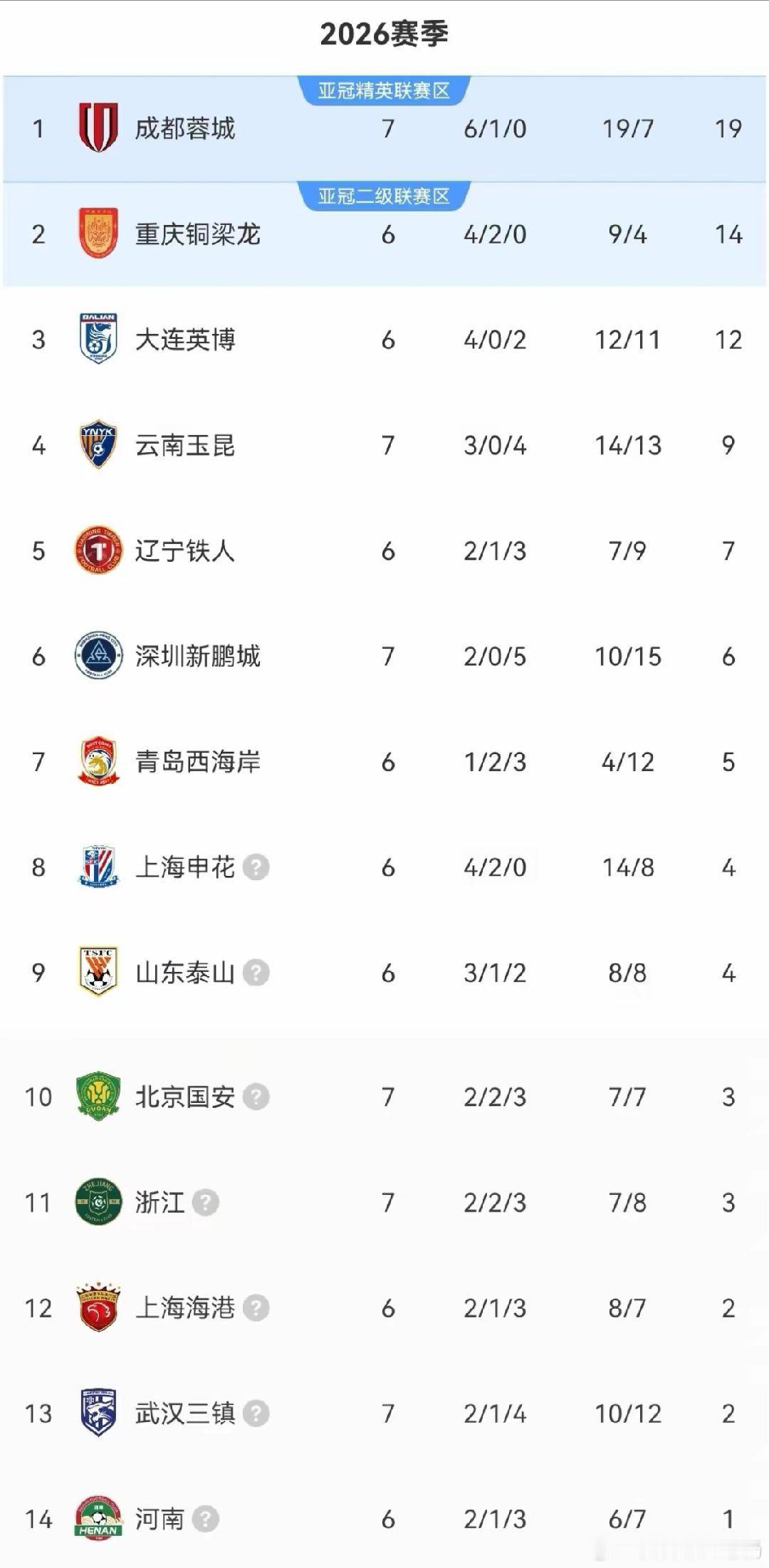
Task: Open the 辽宁铁人 team row
Action: (384, 550)
